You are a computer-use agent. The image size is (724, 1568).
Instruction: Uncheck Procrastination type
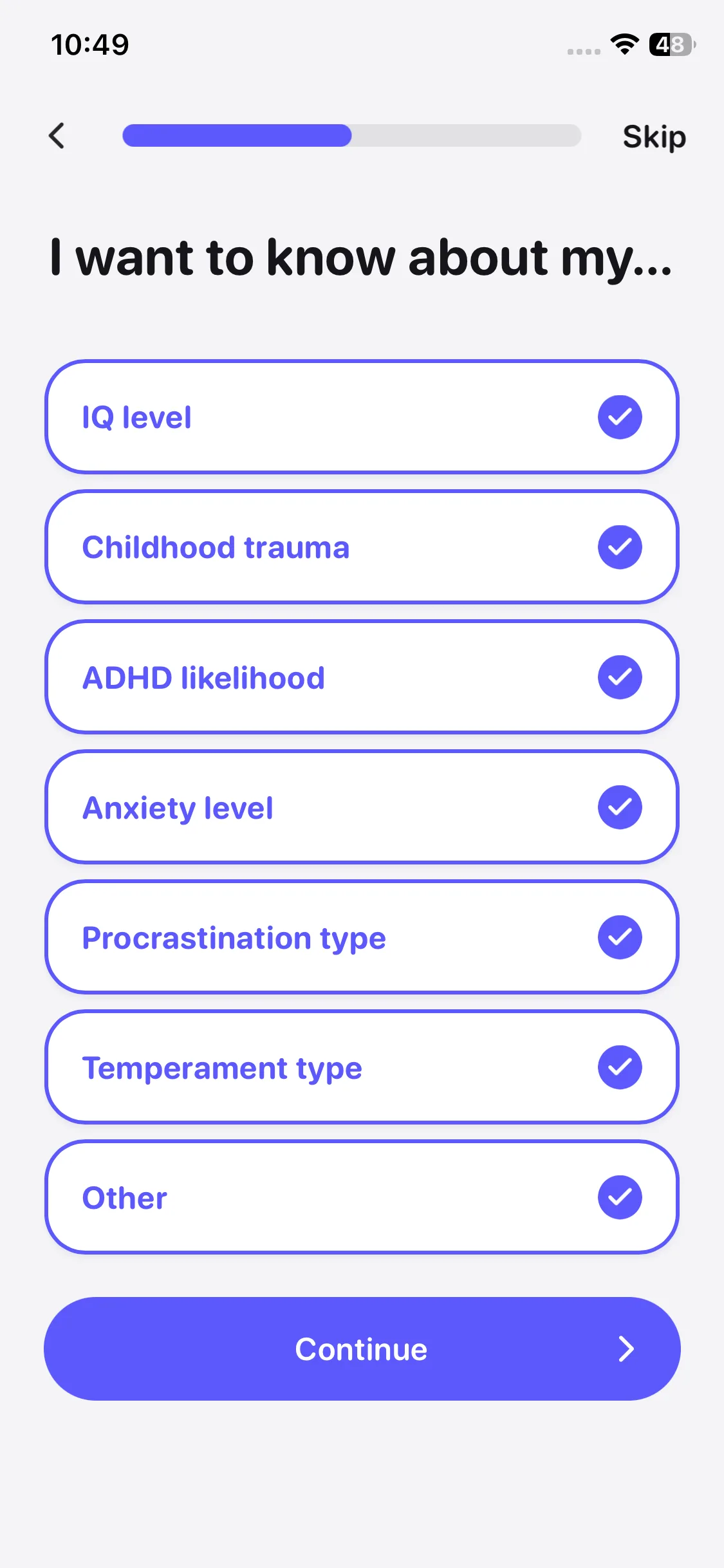362,937
